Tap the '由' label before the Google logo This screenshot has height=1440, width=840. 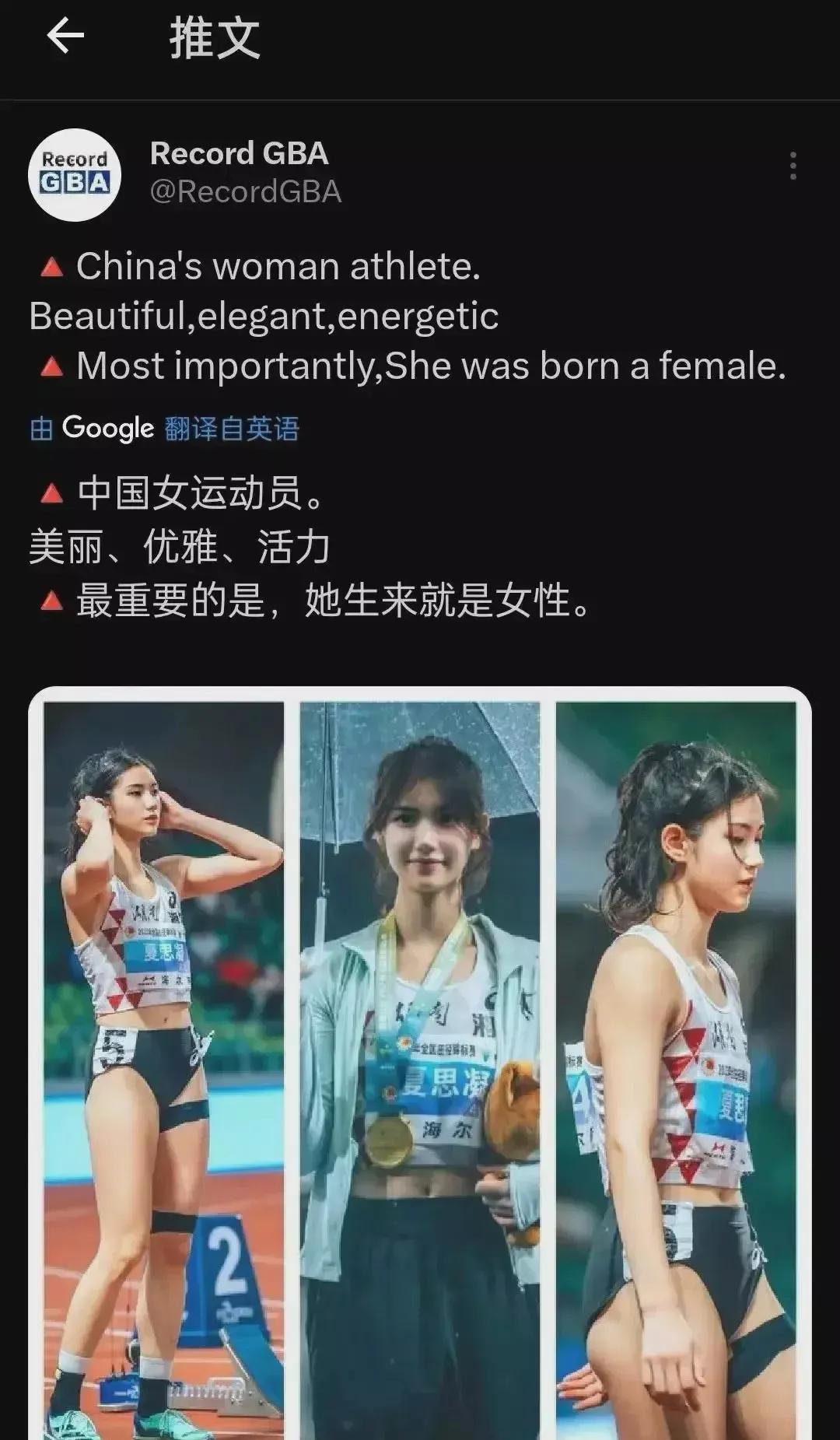point(40,428)
